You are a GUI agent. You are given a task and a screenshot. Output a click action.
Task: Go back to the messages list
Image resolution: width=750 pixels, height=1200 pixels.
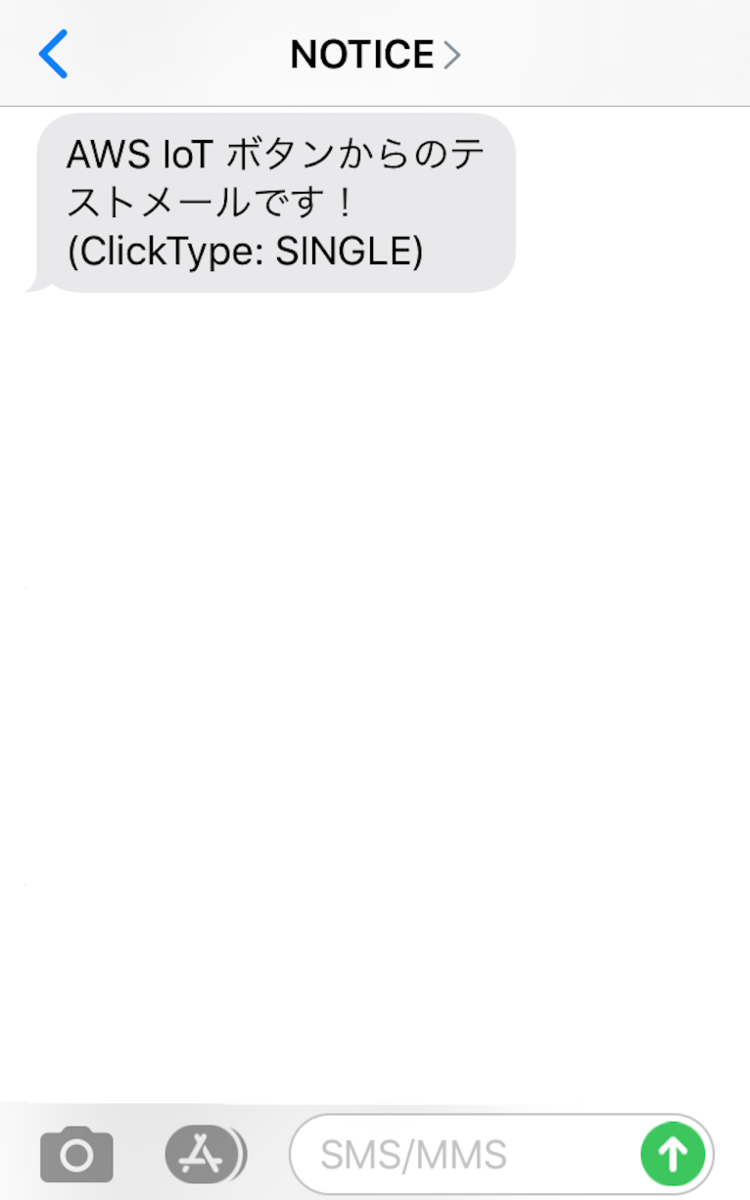coord(52,54)
